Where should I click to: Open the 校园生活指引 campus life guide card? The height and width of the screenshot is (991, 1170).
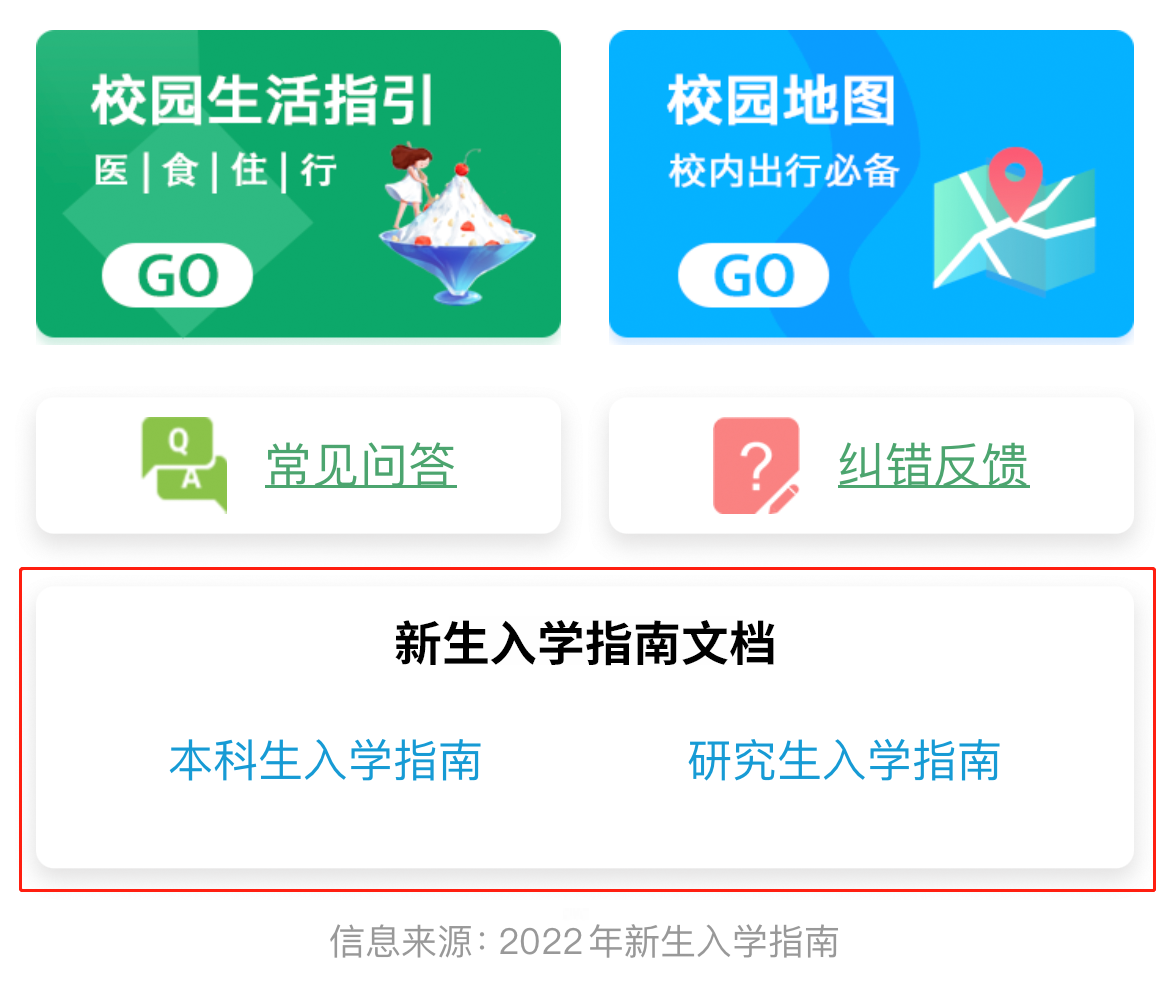298,185
